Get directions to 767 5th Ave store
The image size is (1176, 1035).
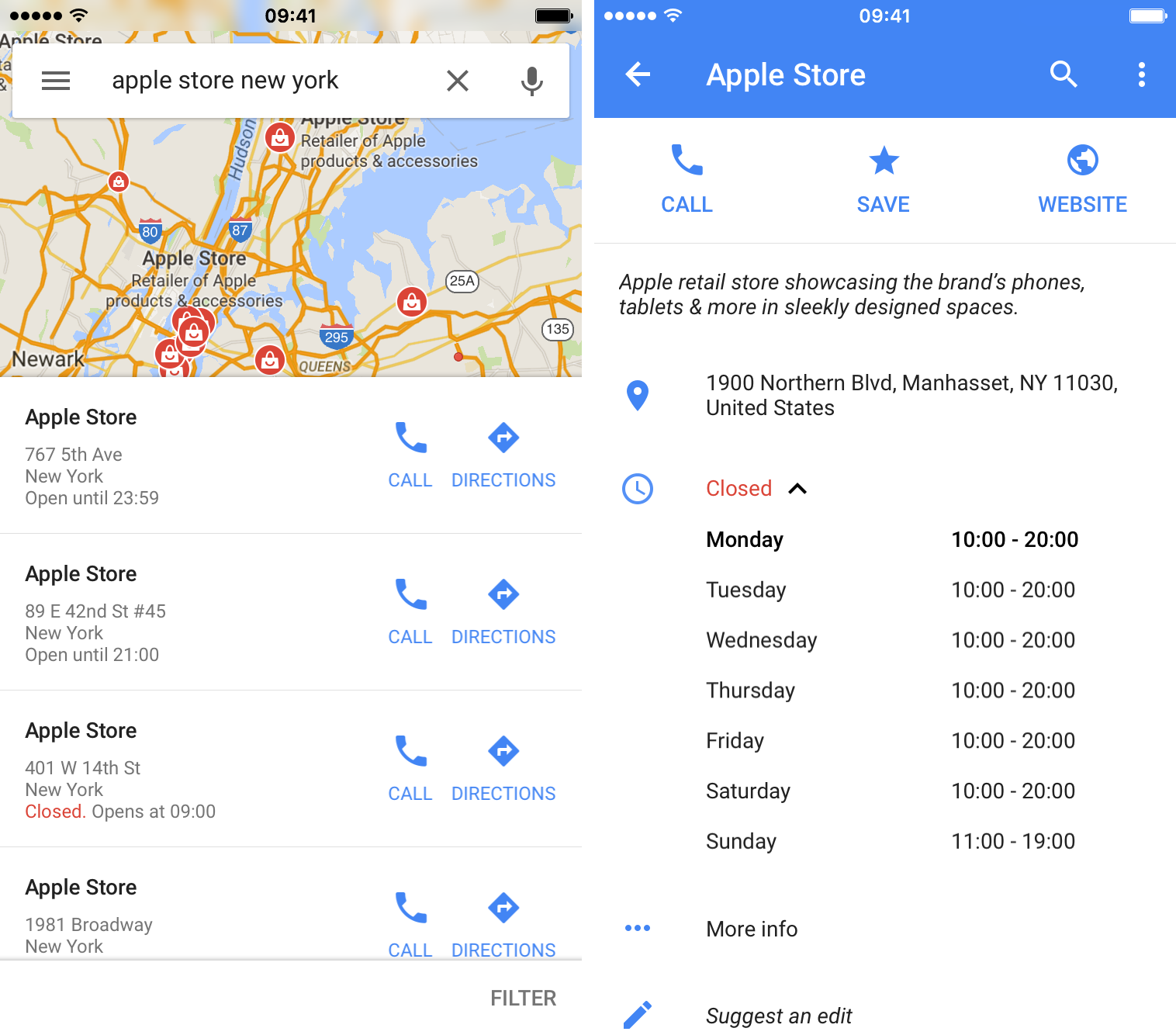[503, 455]
